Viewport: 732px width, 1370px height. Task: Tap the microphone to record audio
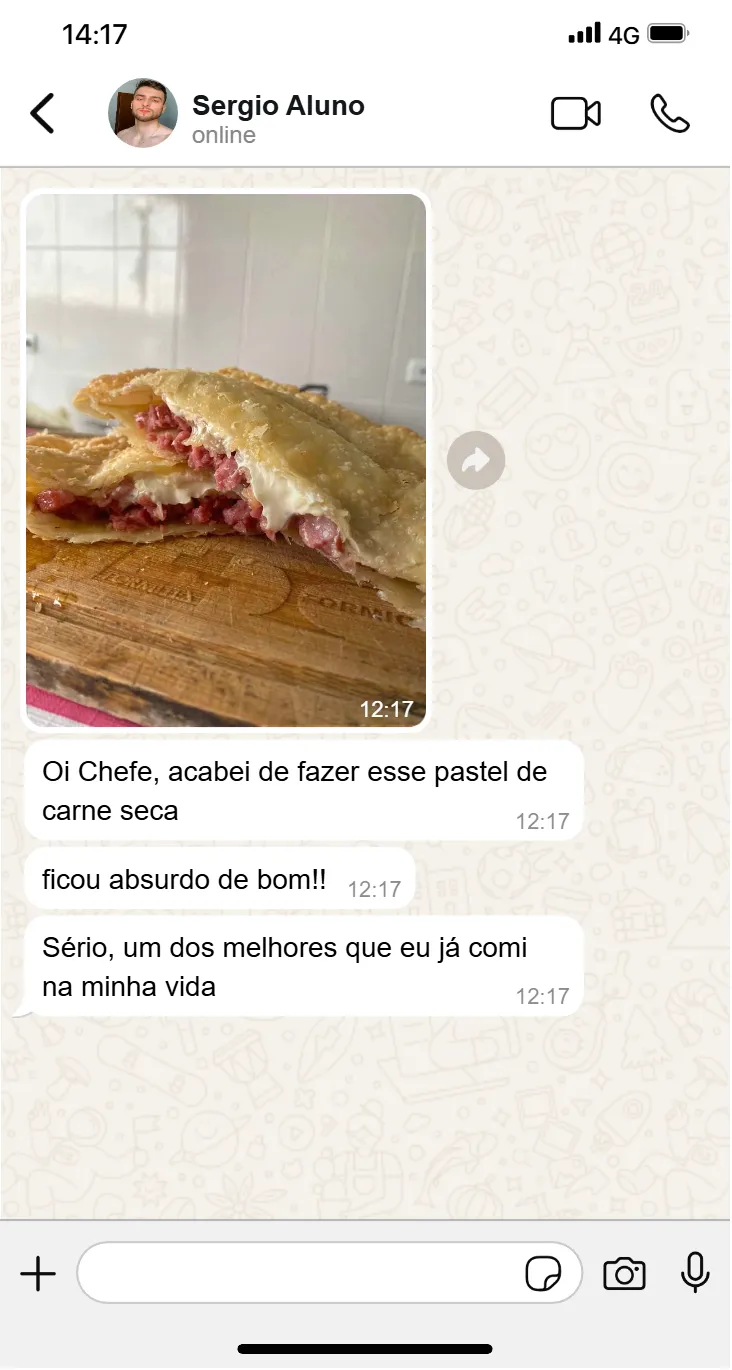[x=695, y=1273]
